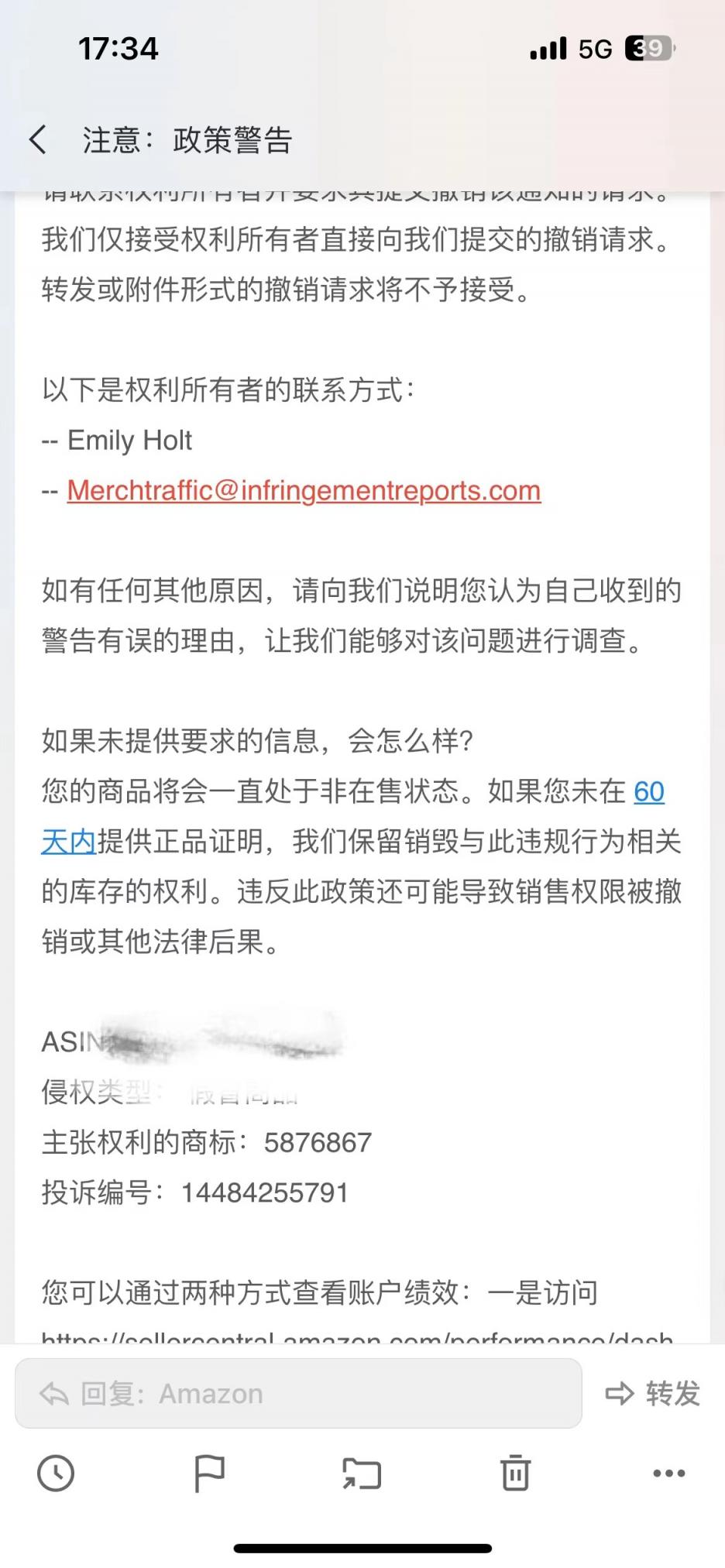725x1568 pixels.
Task: Set a reminder with the clock icon
Action: (56, 1474)
